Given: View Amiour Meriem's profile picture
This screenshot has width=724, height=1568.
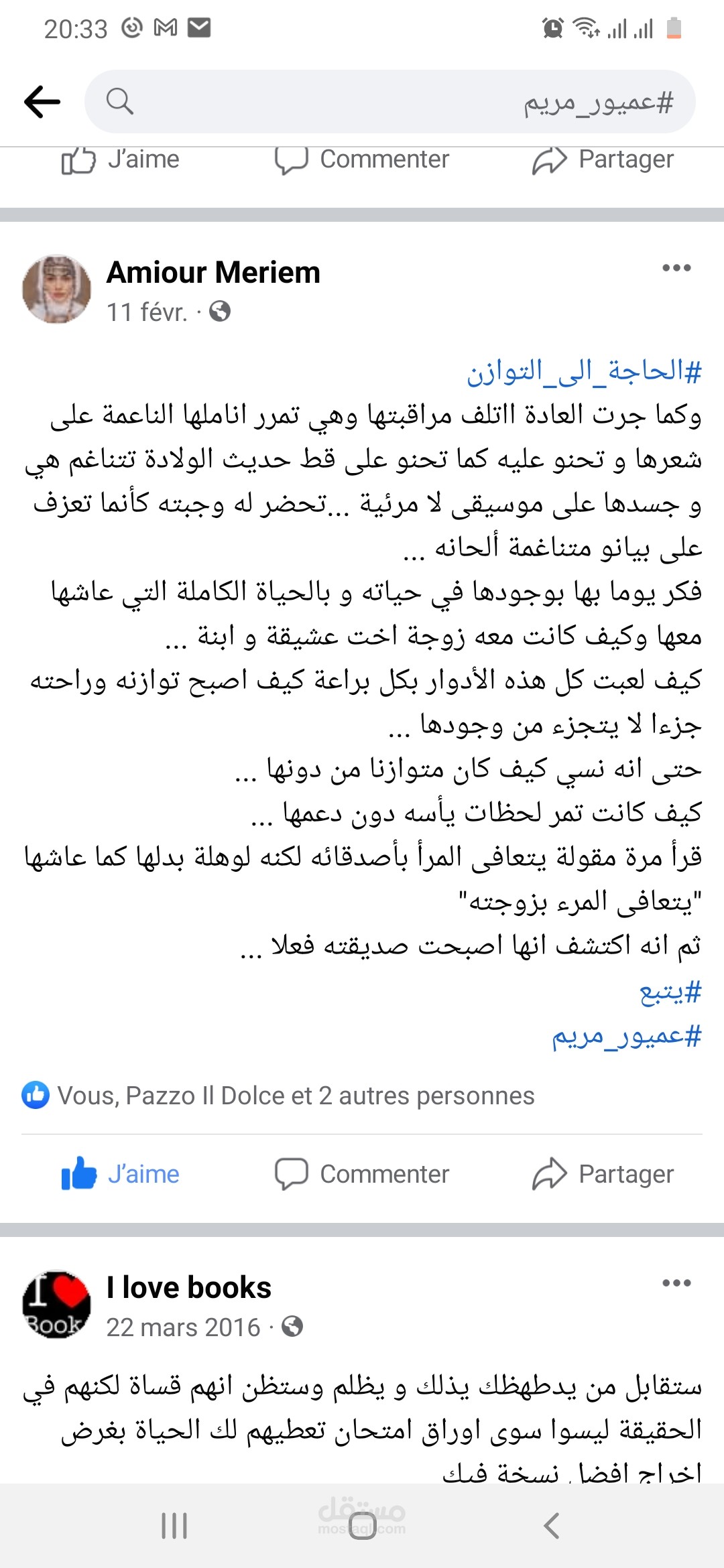Looking at the screenshot, I should pyautogui.click(x=57, y=288).
